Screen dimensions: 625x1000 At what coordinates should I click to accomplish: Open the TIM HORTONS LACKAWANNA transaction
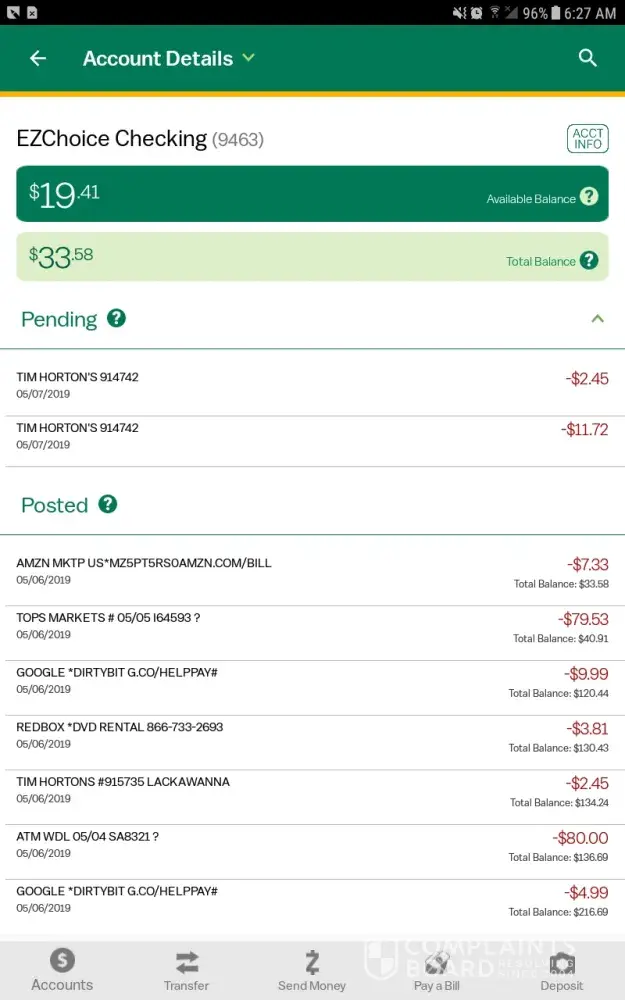(x=312, y=790)
